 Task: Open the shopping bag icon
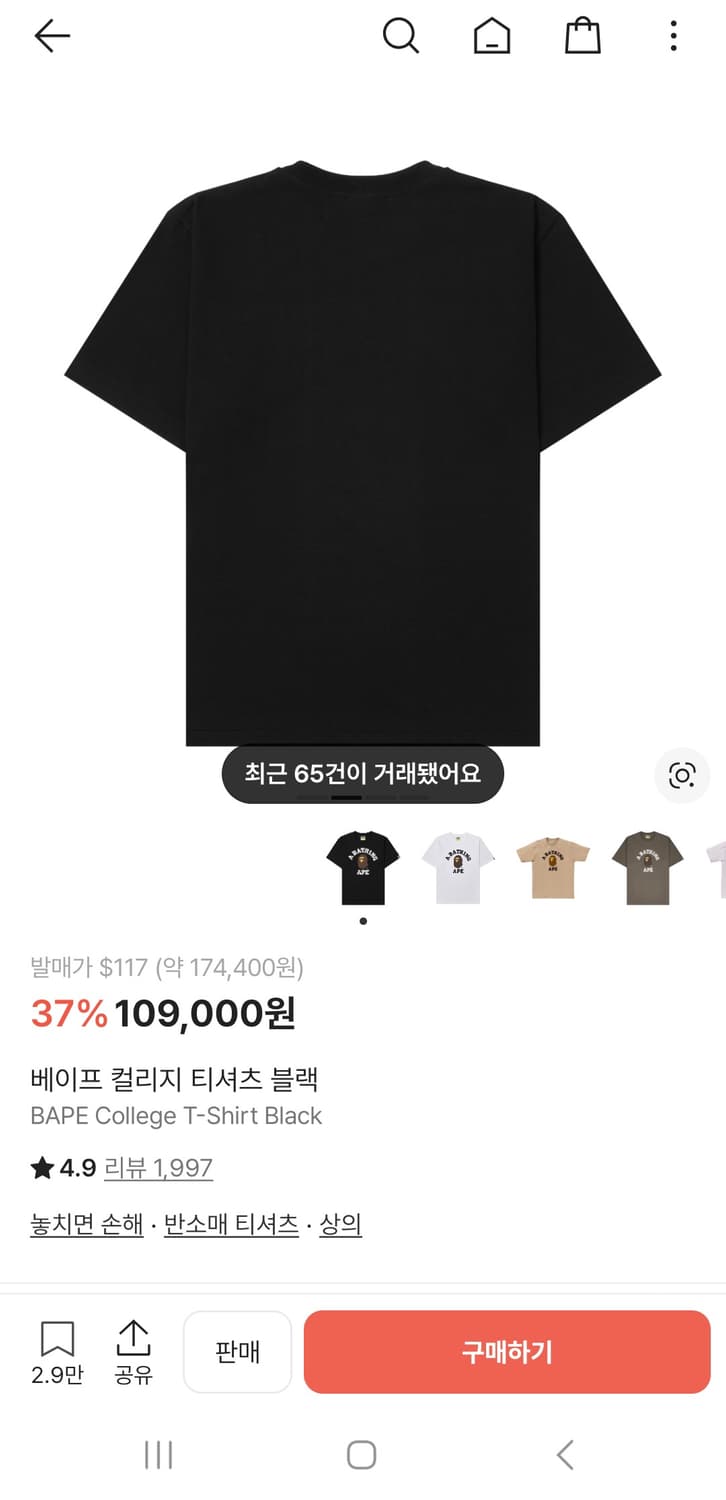click(581, 35)
